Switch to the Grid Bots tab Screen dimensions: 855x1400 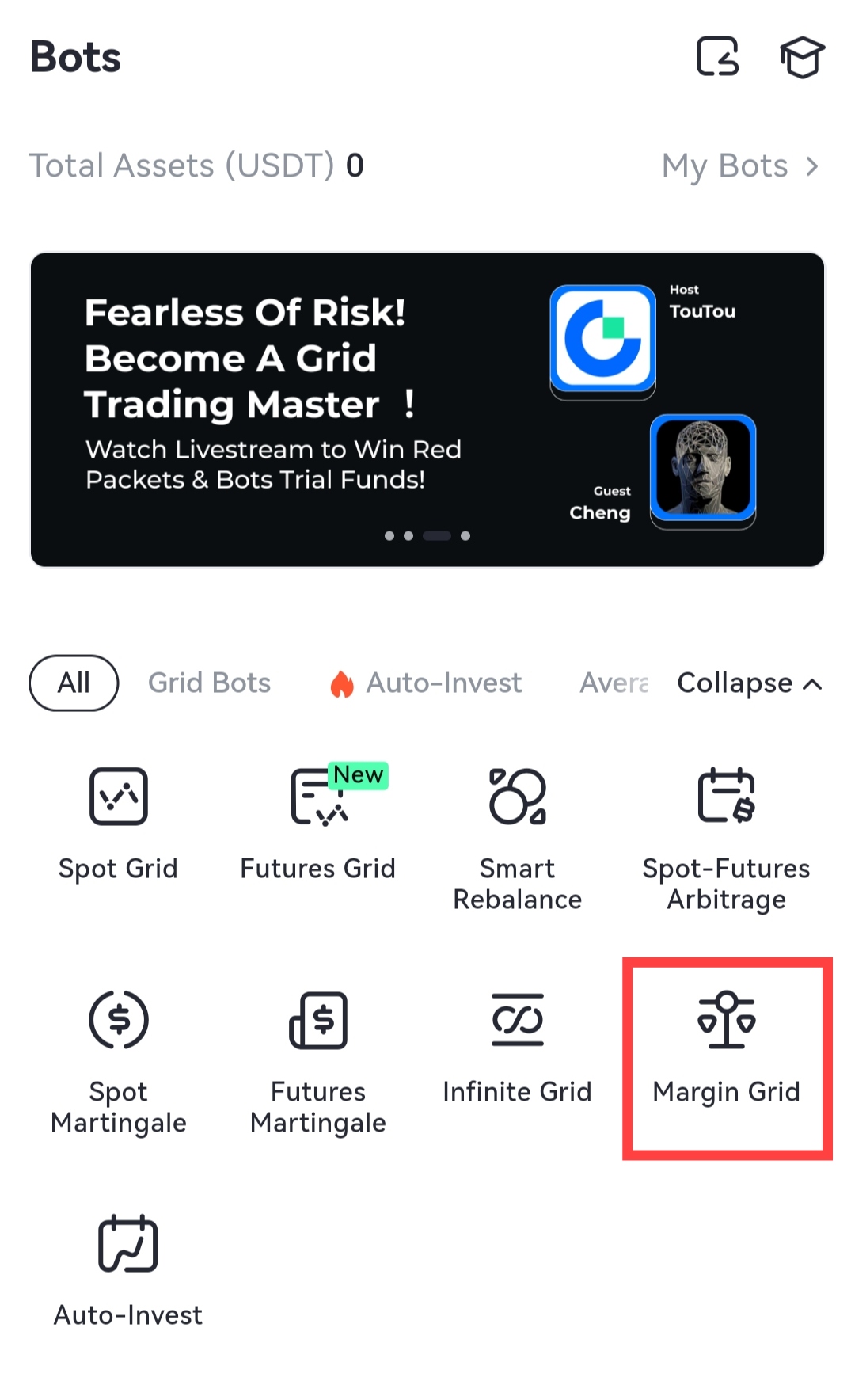click(x=209, y=683)
